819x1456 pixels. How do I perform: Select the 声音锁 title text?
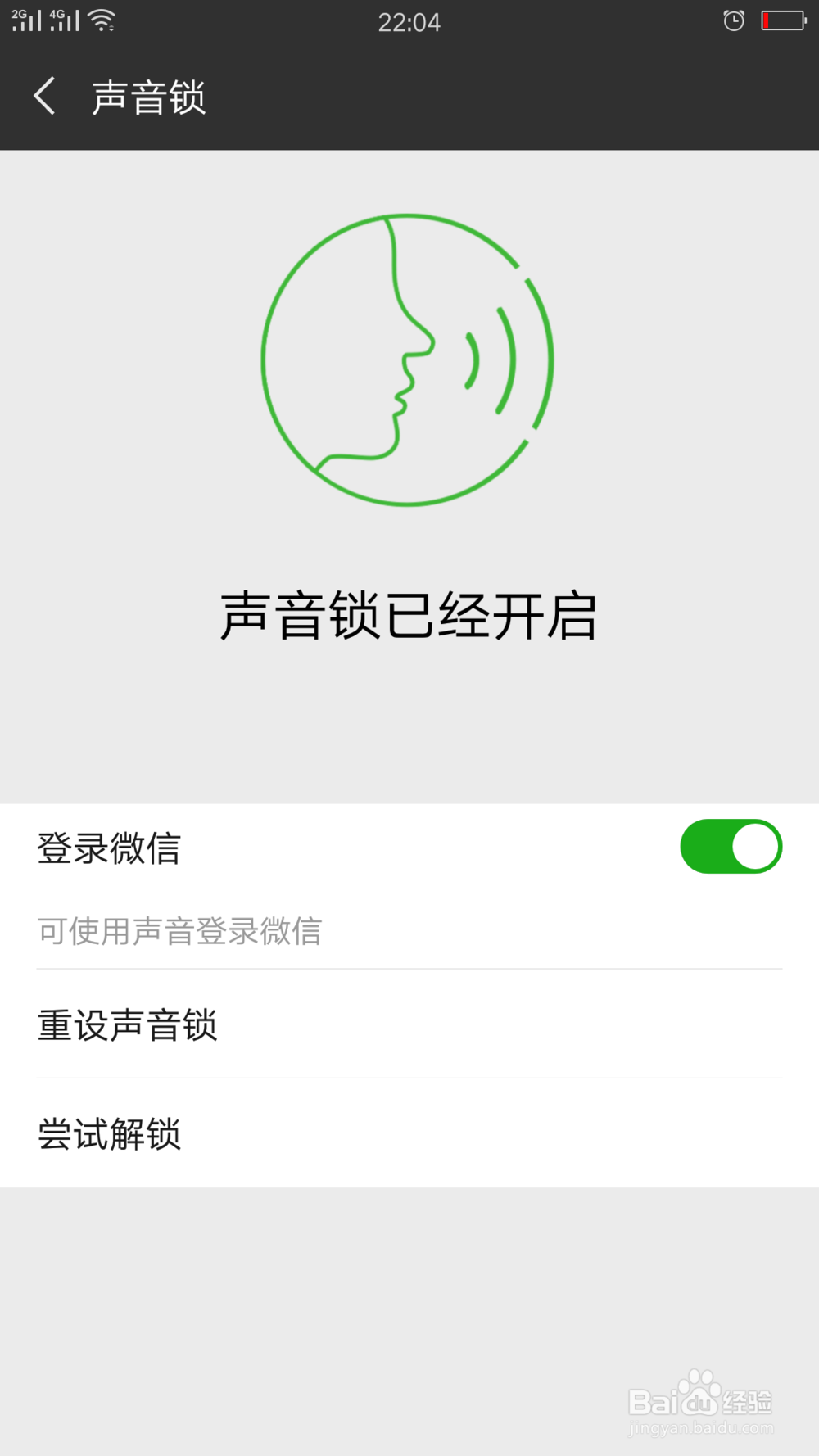pyautogui.click(x=149, y=96)
